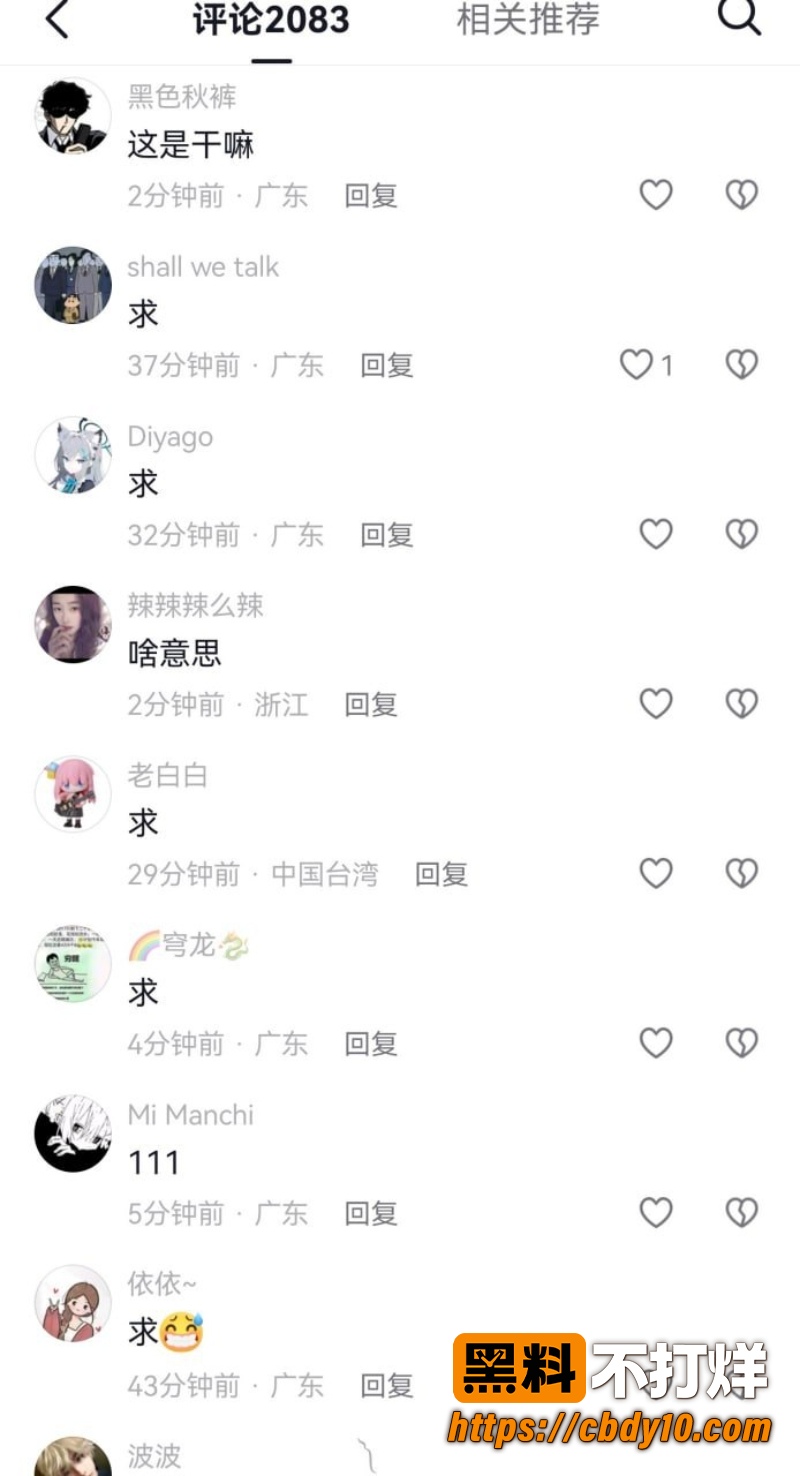Switch to the 相关推荐 tab
Image resolution: width=800 pixels, height=1476 pixels.
(x=528, y=19)
